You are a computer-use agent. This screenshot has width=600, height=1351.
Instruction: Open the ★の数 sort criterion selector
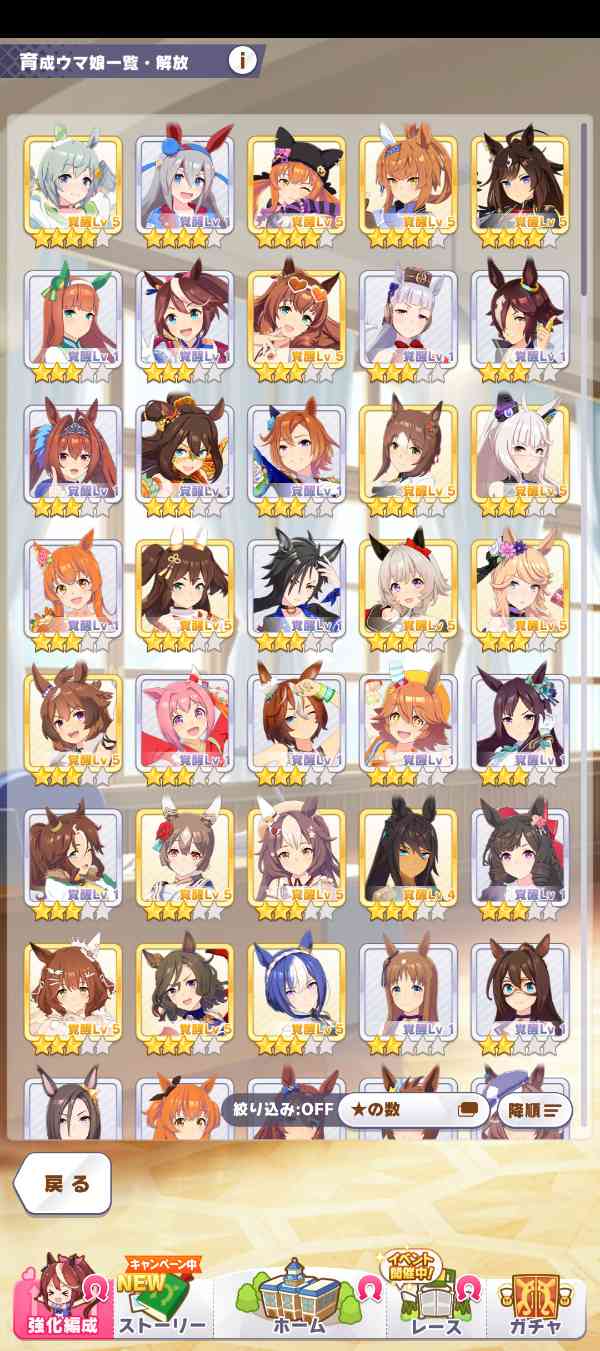click(x=412, y=1109)
